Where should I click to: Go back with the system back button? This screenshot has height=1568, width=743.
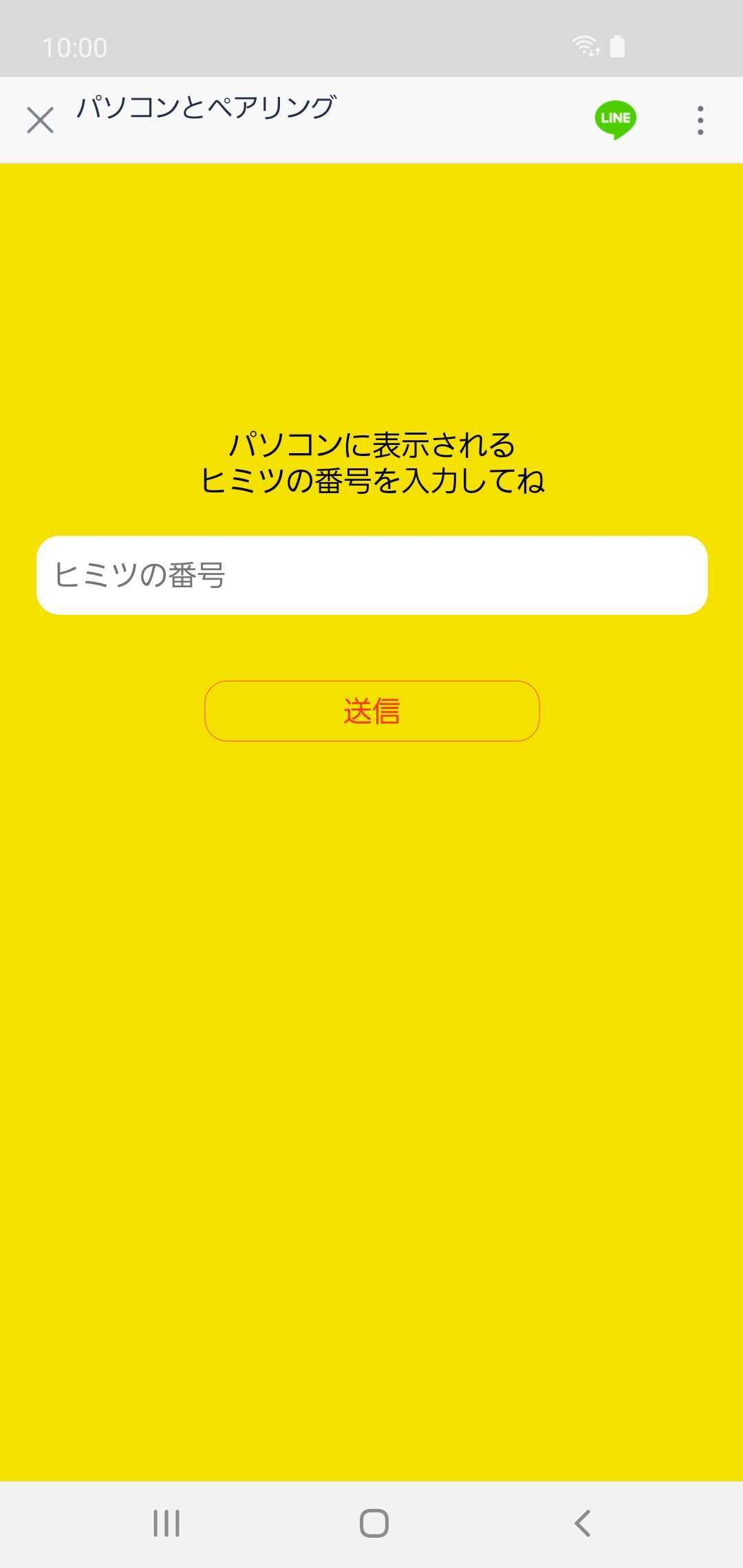(x=582, y=1523)
